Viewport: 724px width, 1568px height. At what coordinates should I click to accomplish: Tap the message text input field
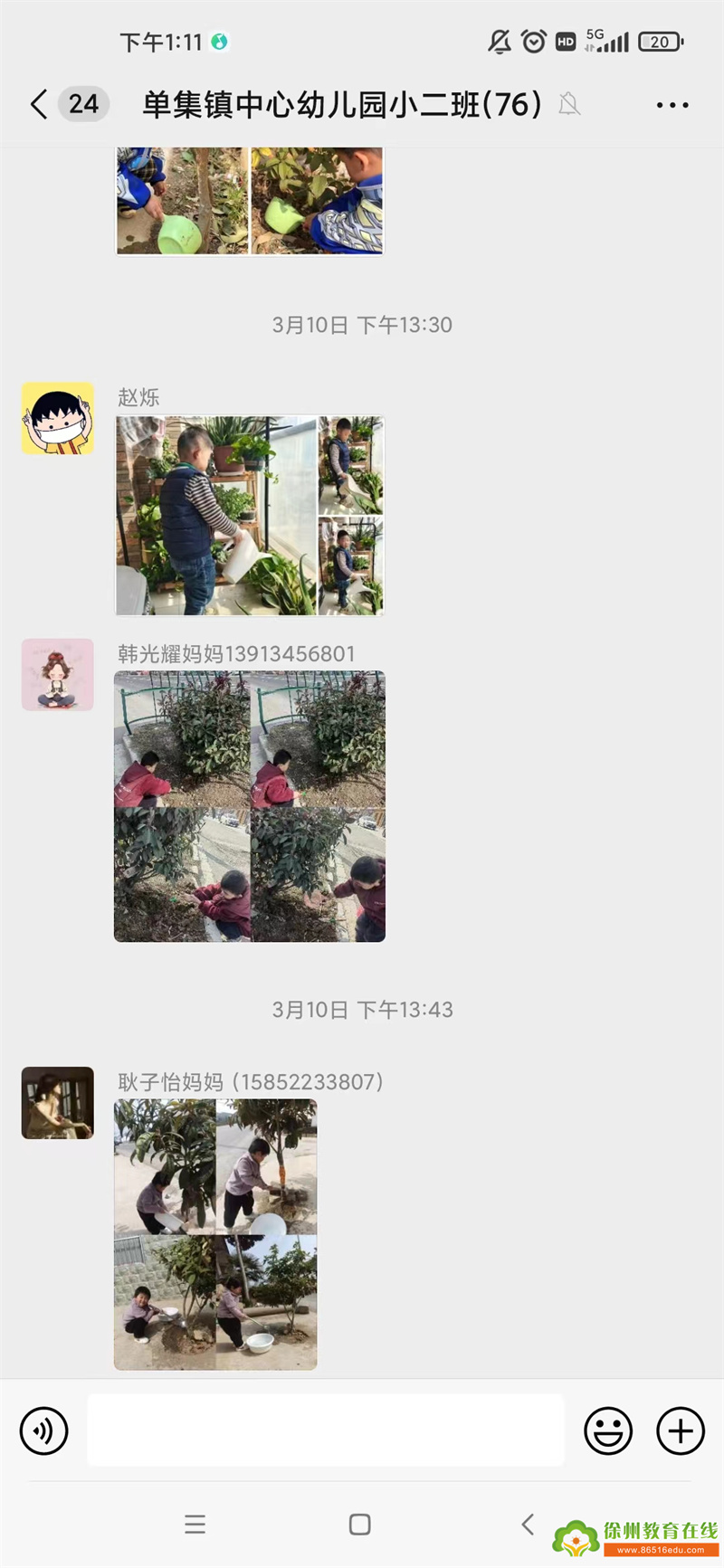point(326,1430)
